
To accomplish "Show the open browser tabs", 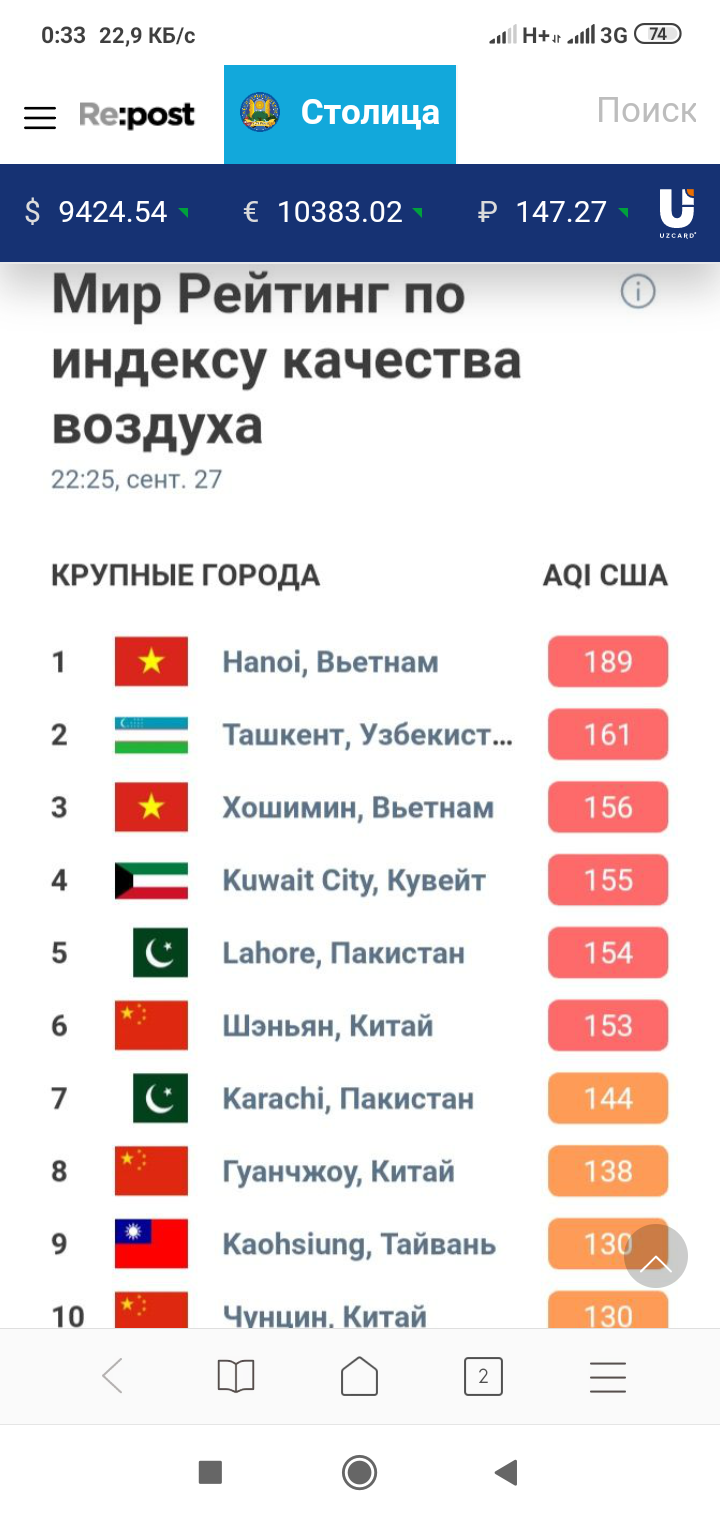I will (x=483, y=1377).
